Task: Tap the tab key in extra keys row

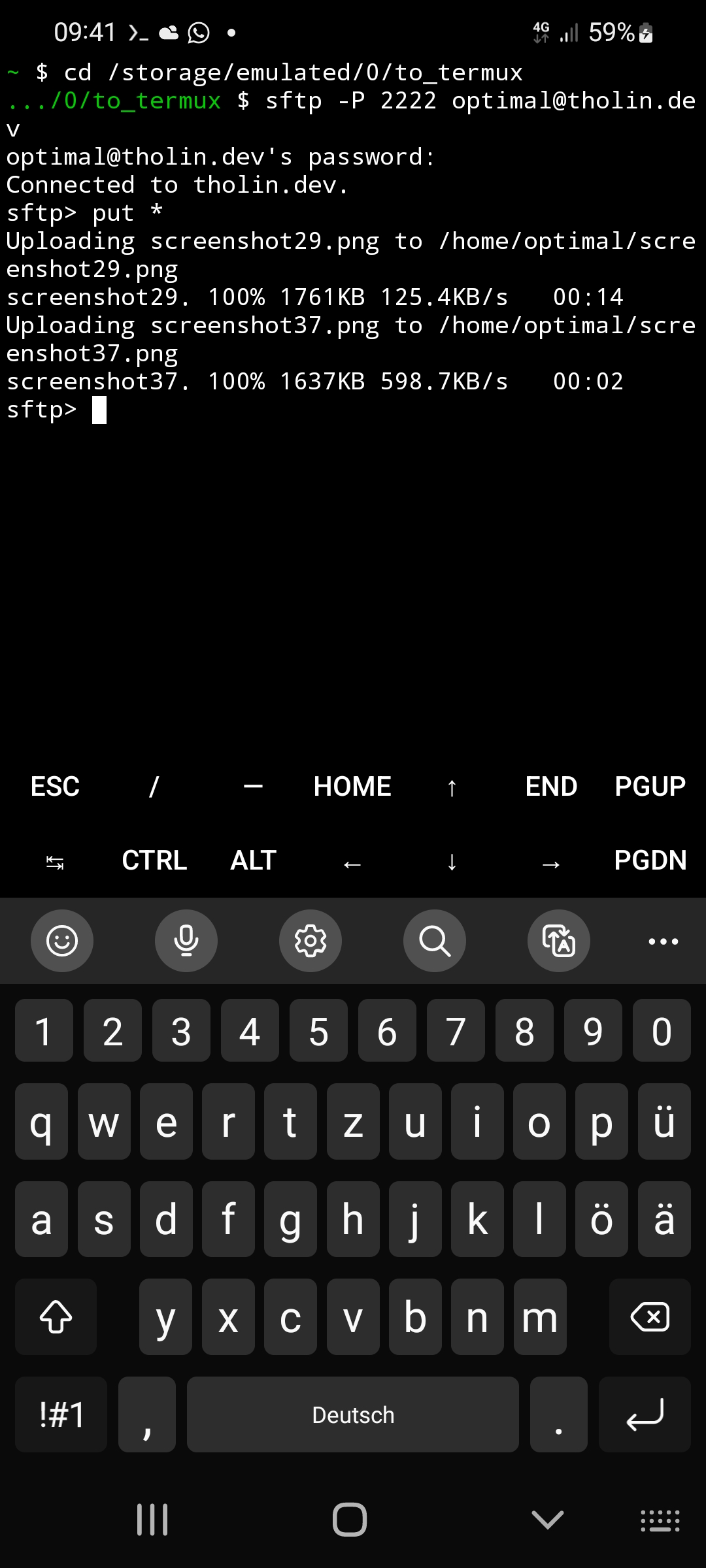Action: pyautogui.click(x=55, y=862)
